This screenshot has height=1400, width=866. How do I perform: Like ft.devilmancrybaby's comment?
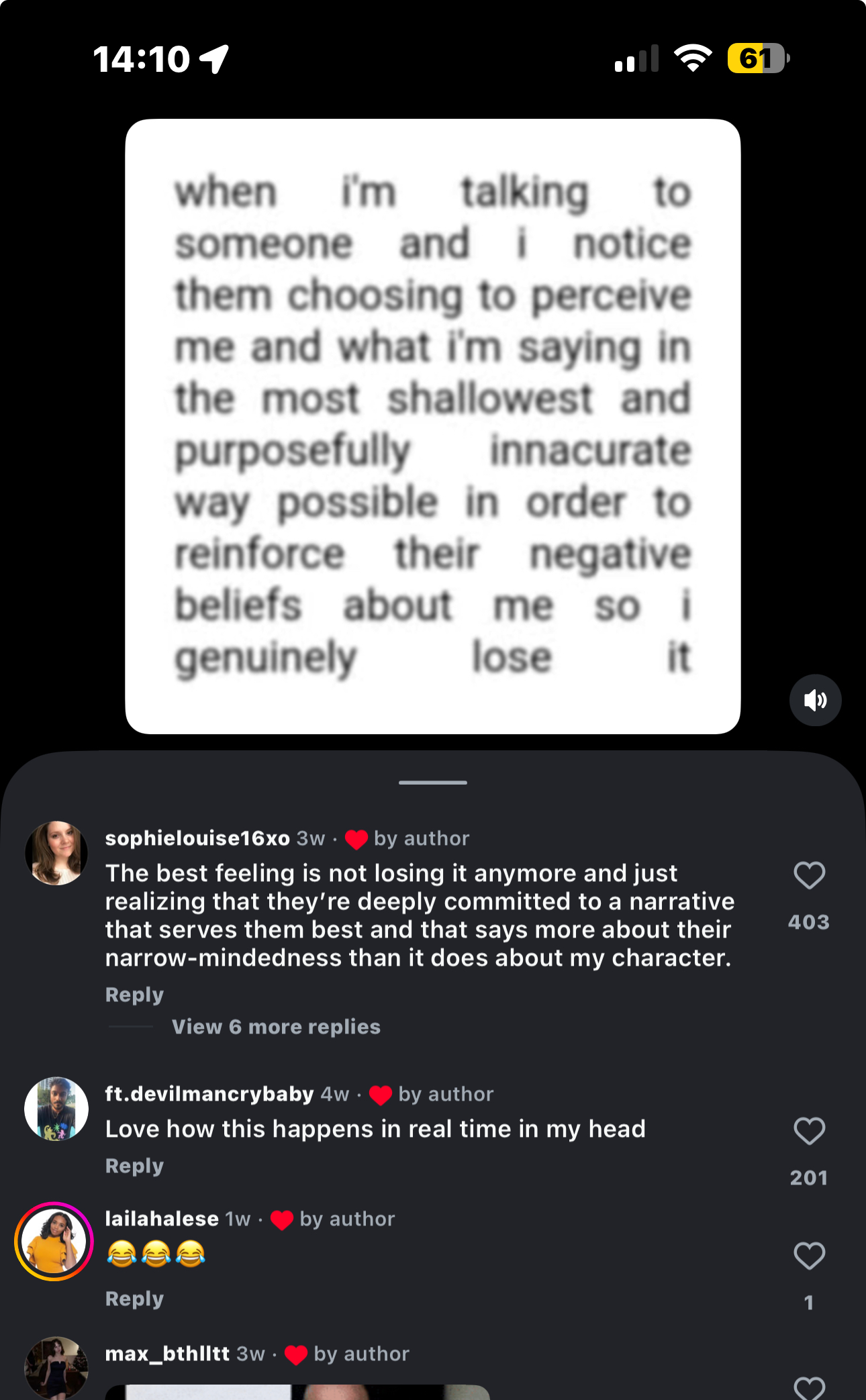click(809, 1131)
